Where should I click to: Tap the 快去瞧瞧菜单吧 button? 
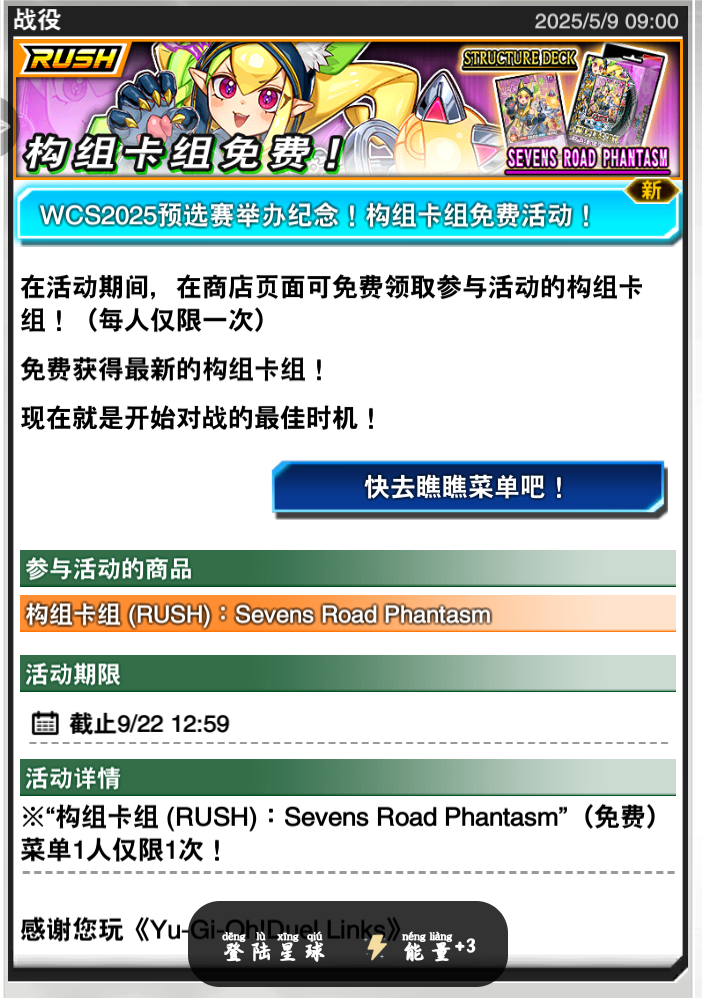(468, 488)
